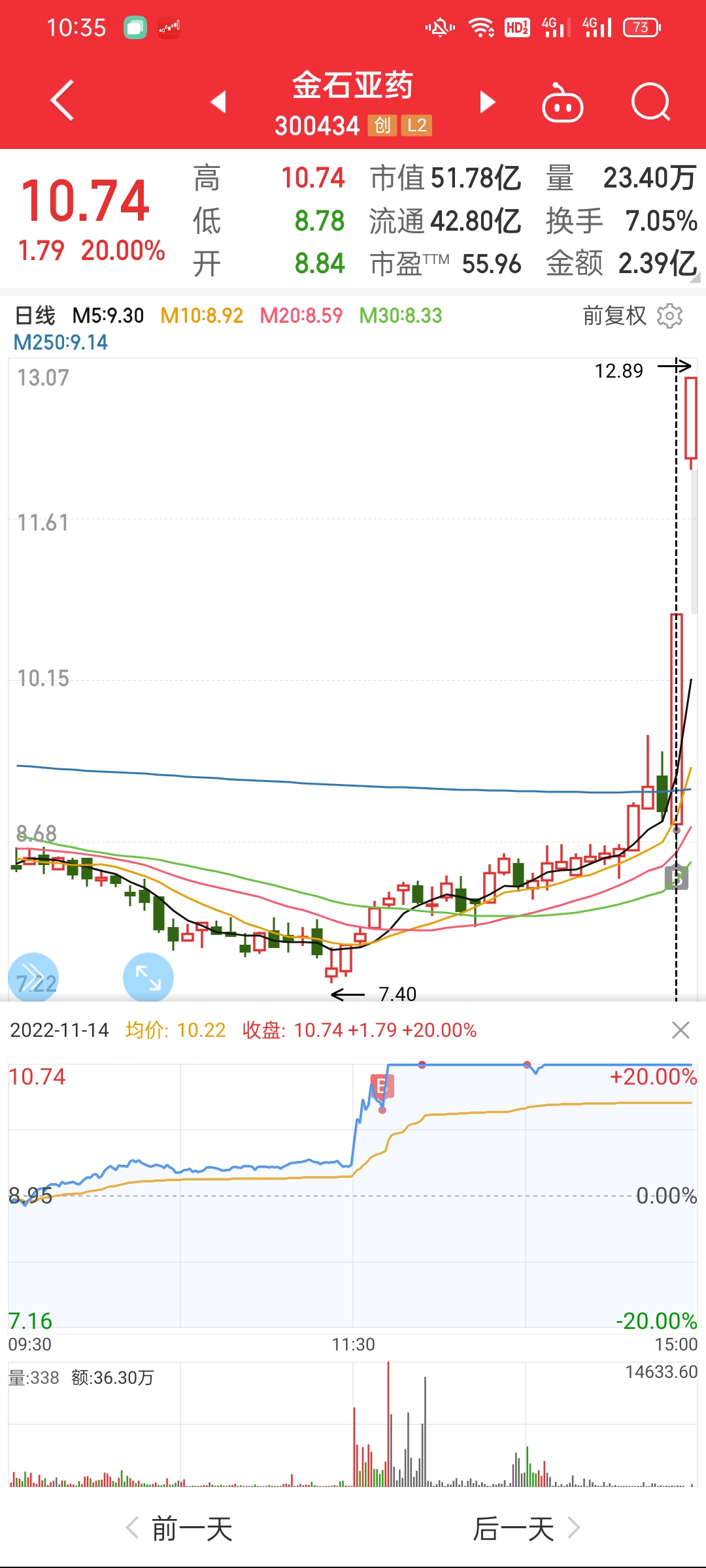The image size is (706, 1568).
Task: Open the search magnifier
Action: 651,103
